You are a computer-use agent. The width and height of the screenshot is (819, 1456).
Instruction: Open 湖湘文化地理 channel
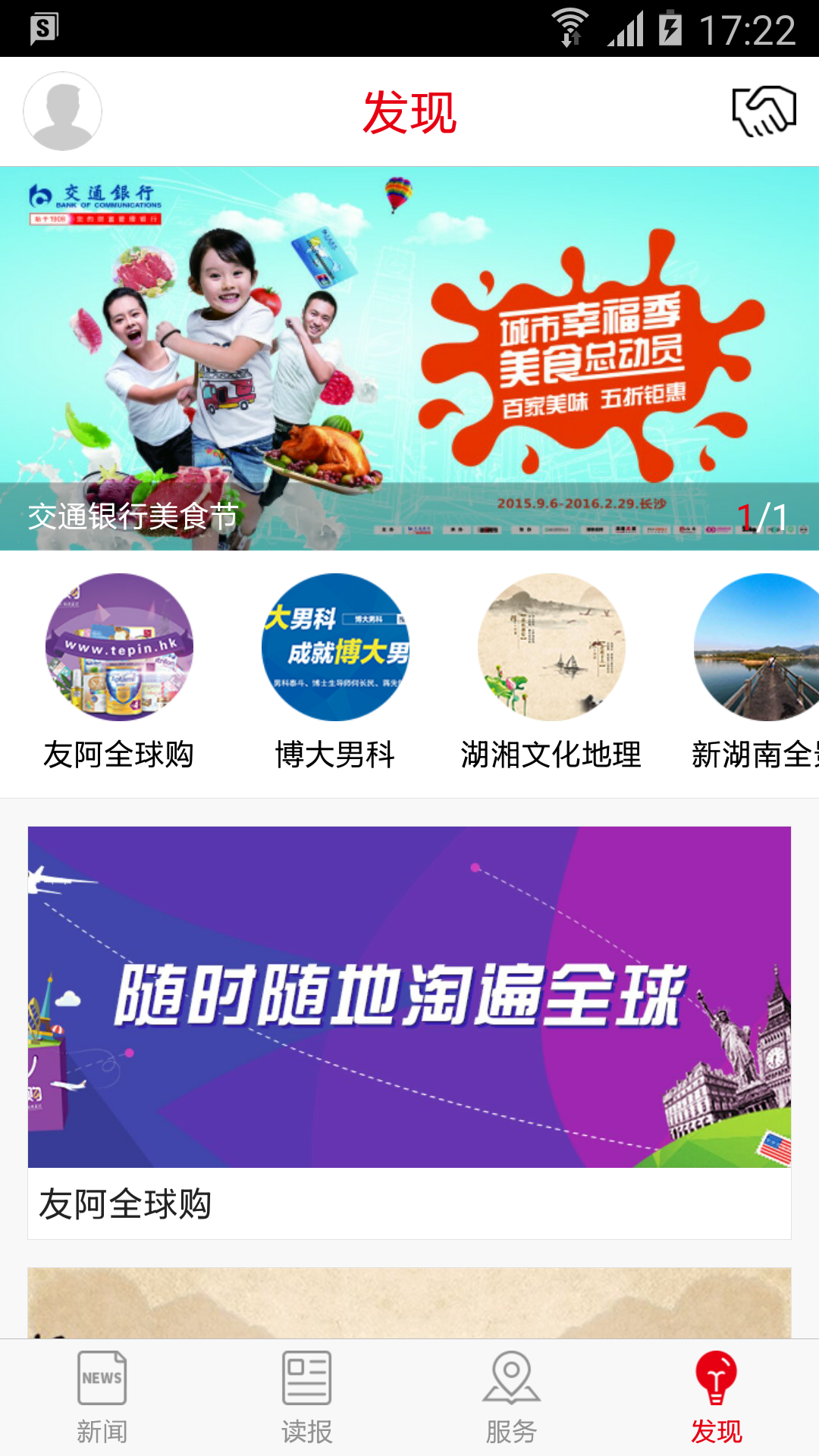551,647
